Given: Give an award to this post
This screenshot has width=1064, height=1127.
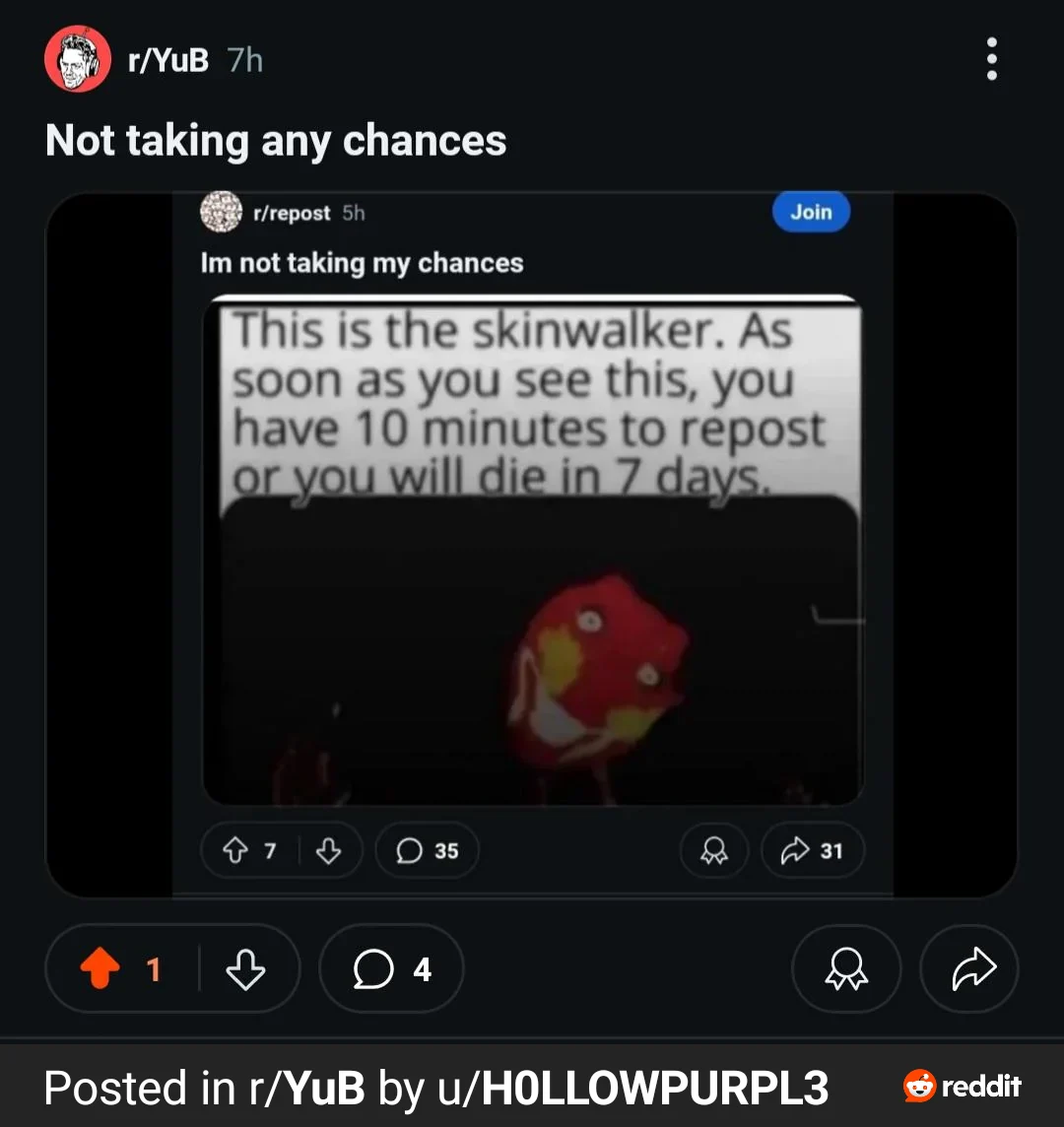Looking at the screenshot, I should (846, 970).
